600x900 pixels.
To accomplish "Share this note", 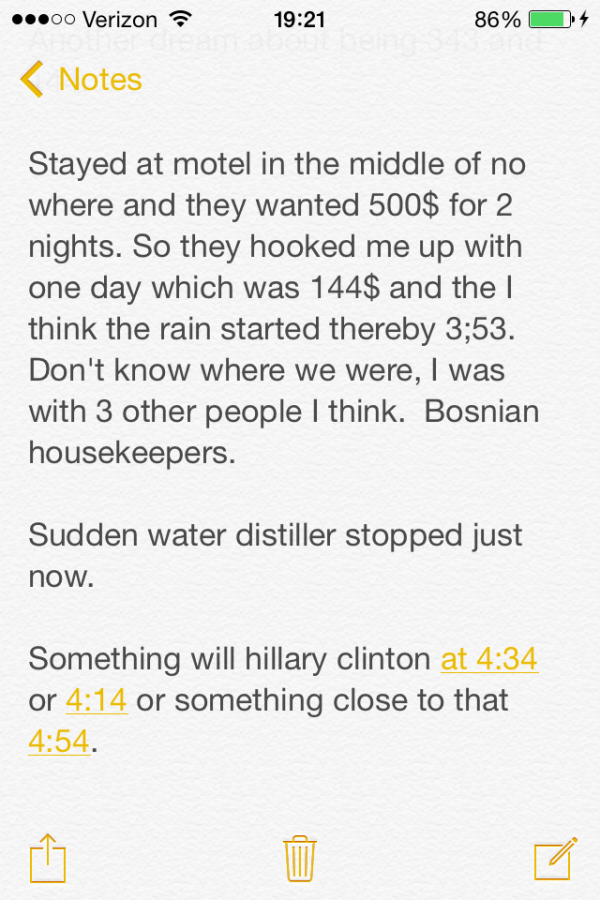I will tap(47, 859).
